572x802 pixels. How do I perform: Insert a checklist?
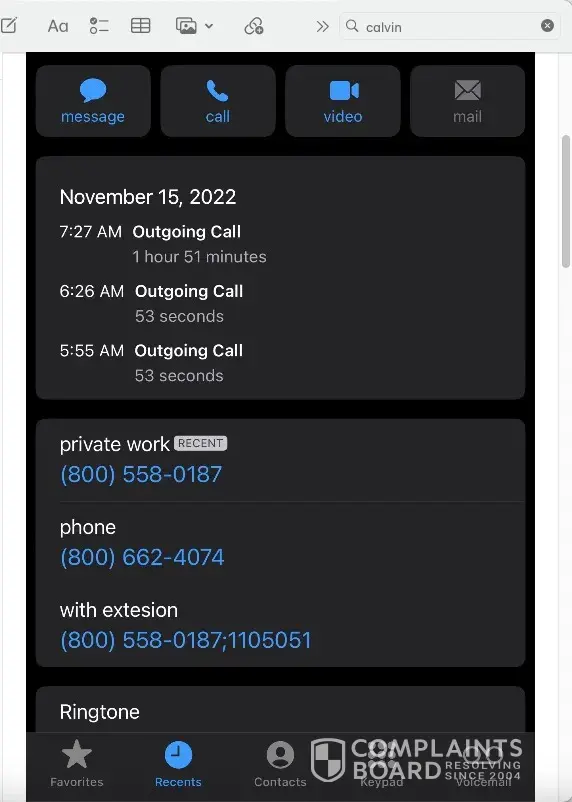[x=99, y=26]
